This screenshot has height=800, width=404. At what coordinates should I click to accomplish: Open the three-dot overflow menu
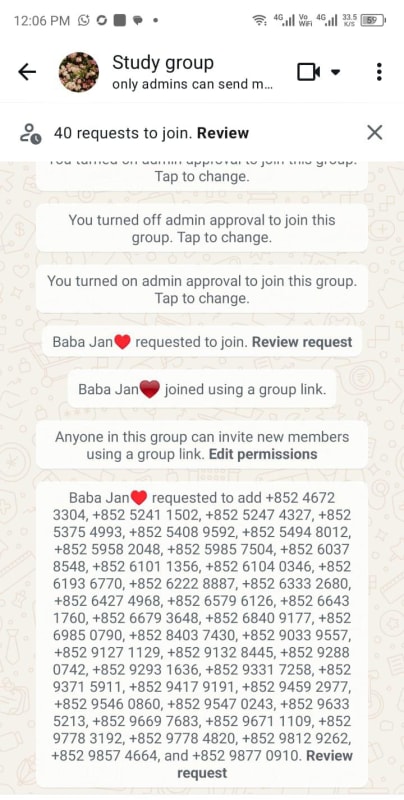[x=378, y=72]
